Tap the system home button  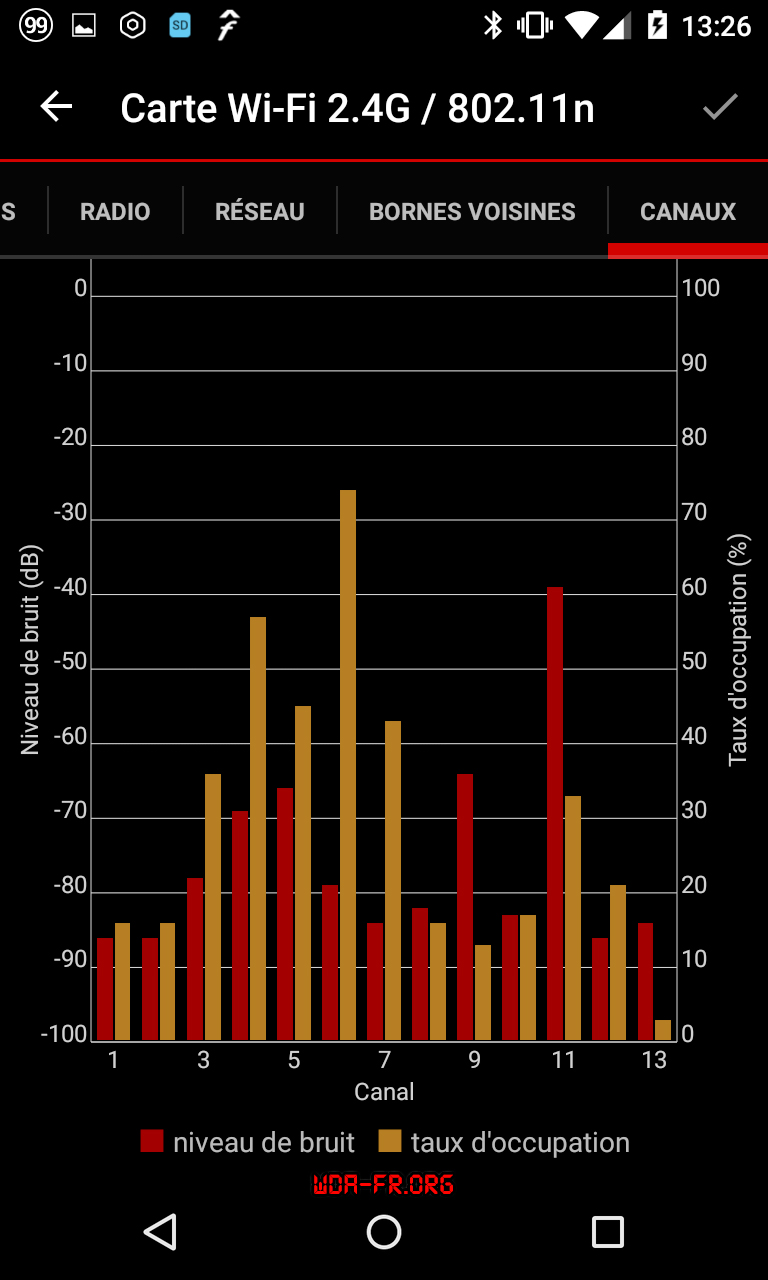point(384,1232)
